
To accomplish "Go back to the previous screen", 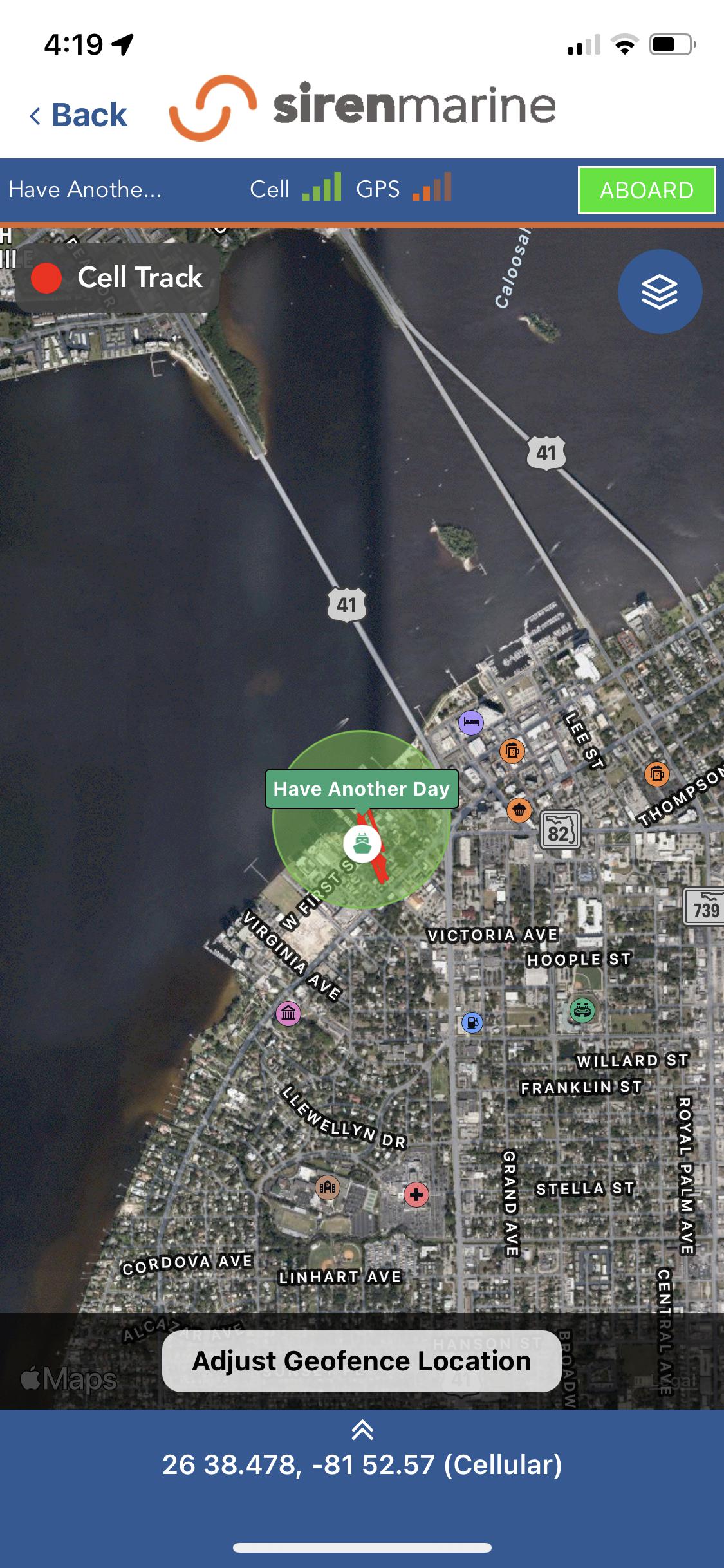I will (78, 115).
